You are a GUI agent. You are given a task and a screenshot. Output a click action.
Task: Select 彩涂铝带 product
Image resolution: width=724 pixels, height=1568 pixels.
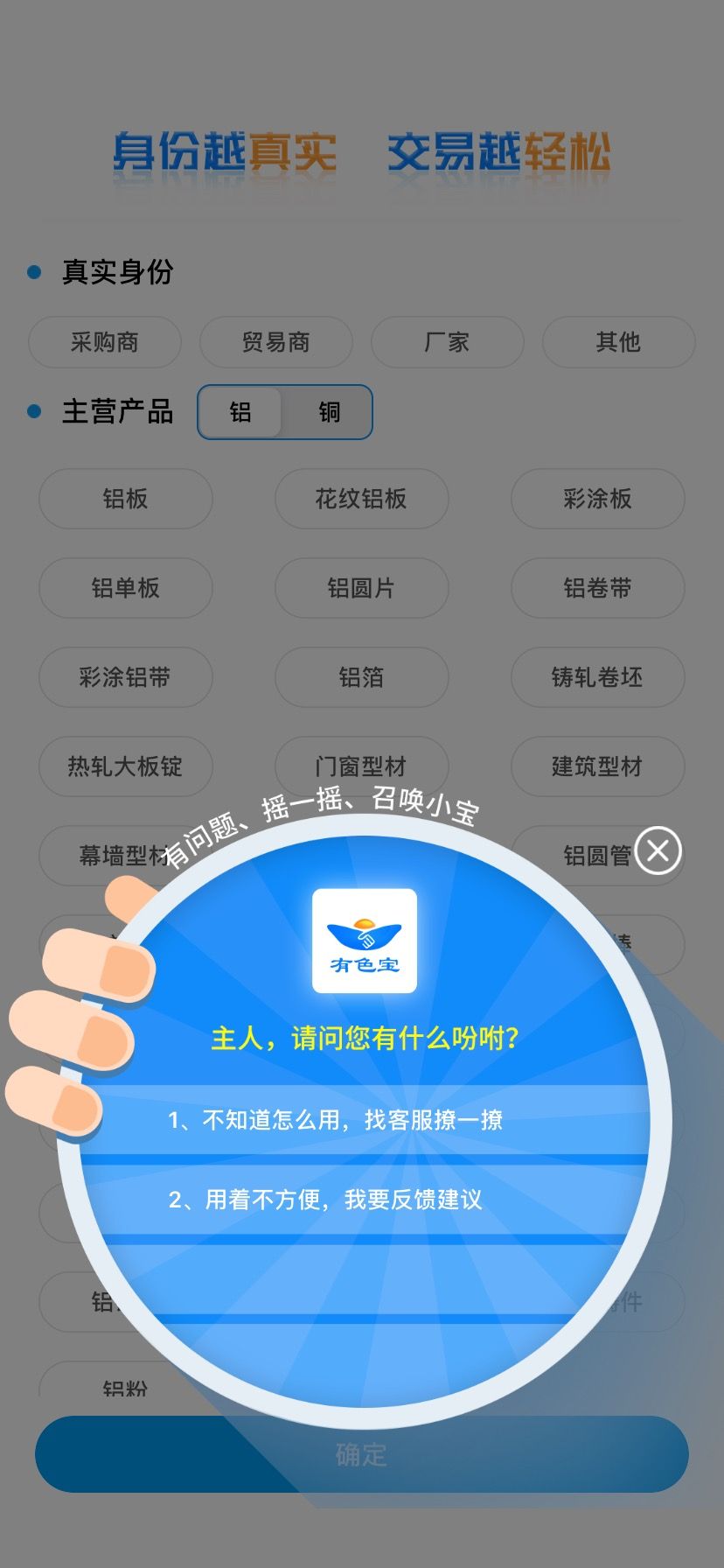pyautogui.click(x=126, y=677)
